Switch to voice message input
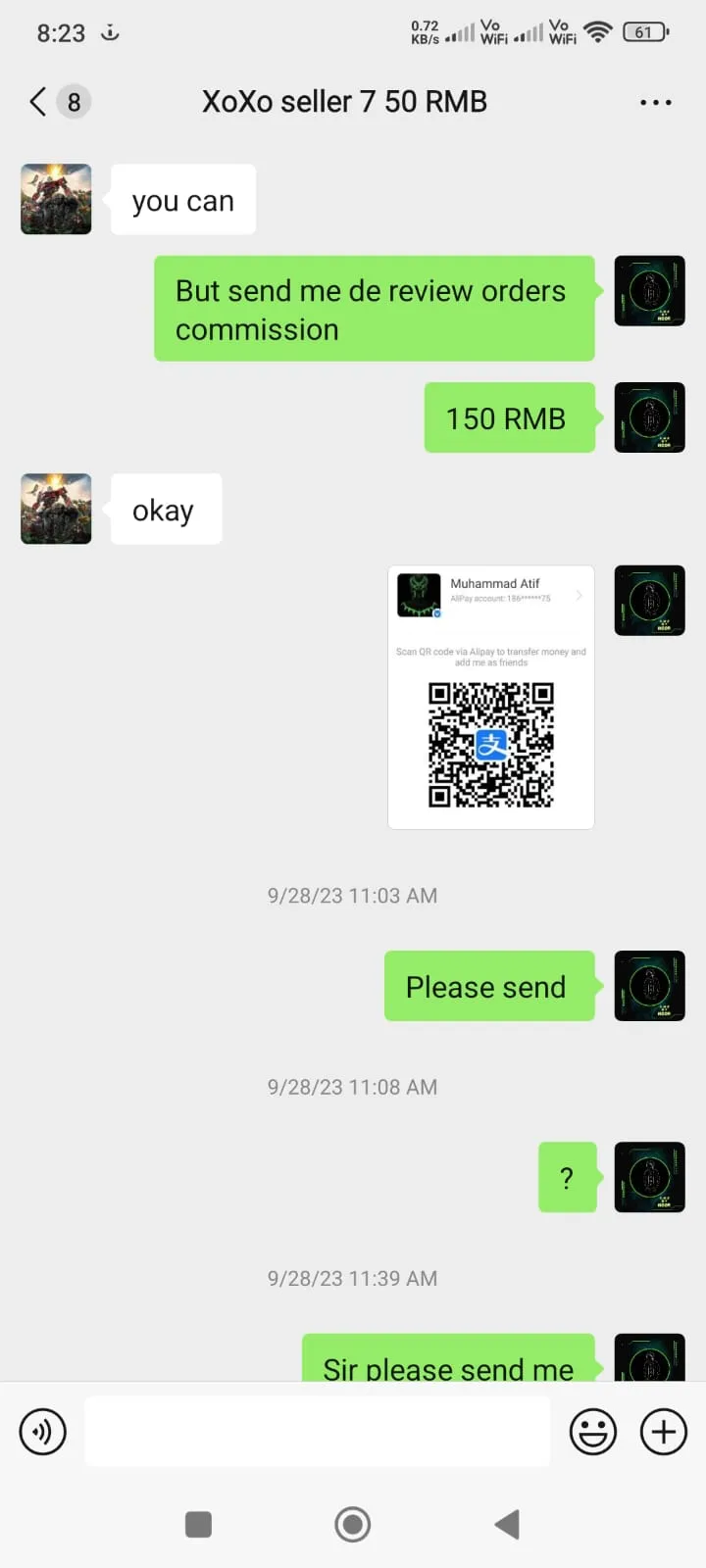706x1568 pixels. coord(43,1432)
